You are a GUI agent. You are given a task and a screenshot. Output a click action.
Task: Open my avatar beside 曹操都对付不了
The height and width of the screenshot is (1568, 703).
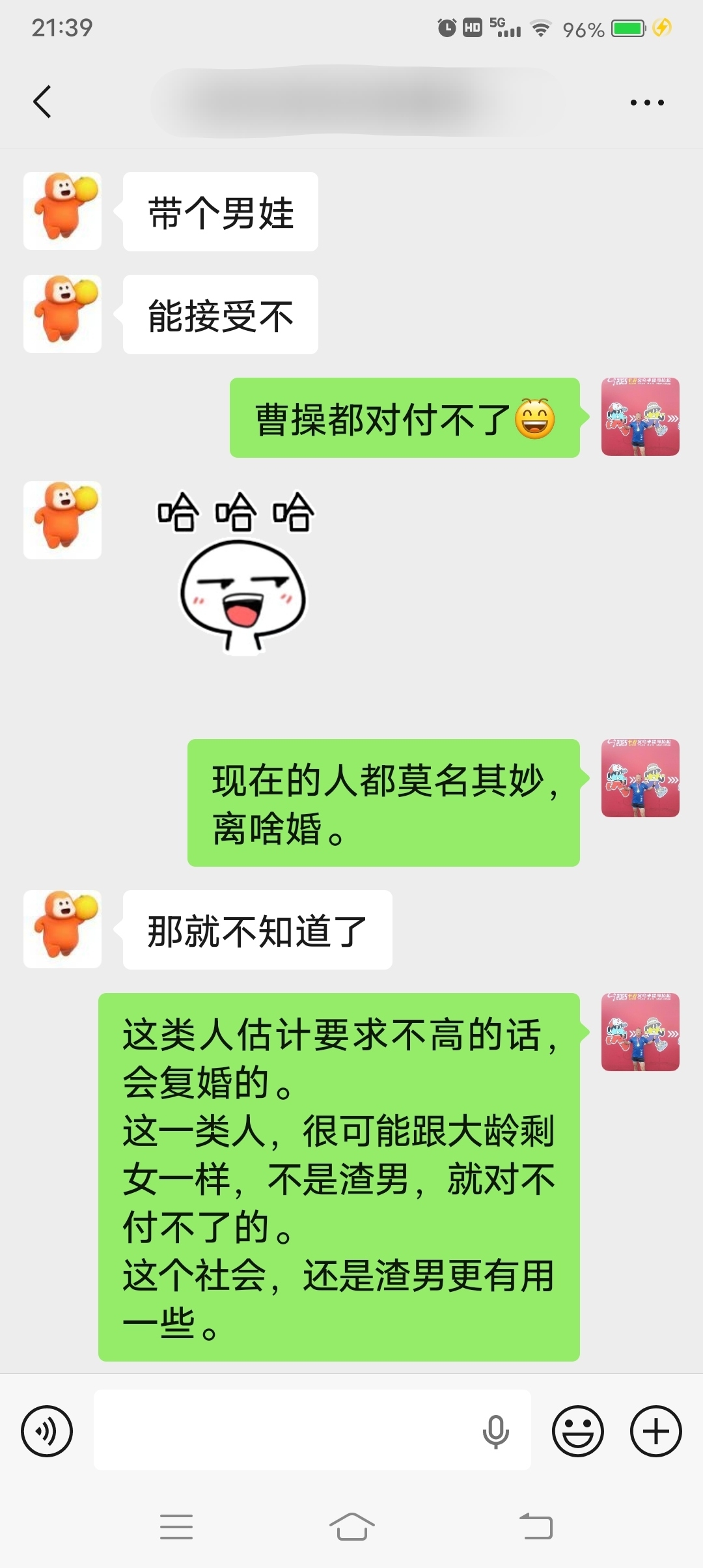(640, 417)
